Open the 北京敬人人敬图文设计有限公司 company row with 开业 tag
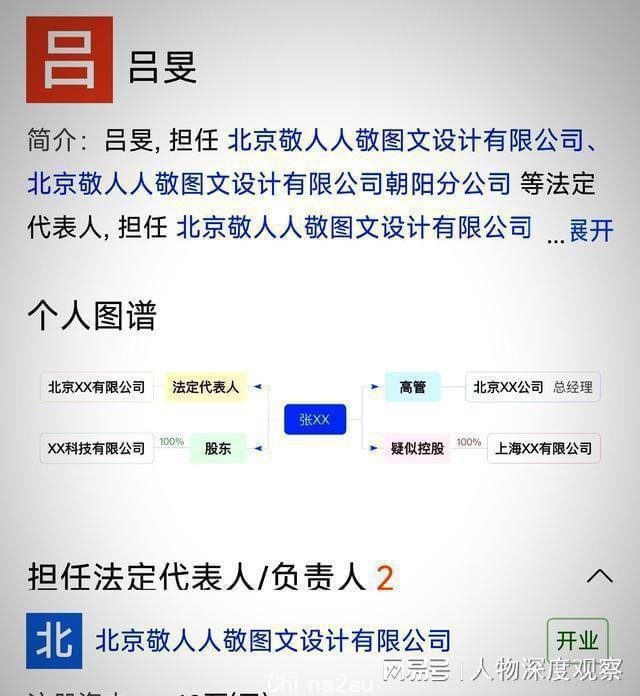Image resolution: width=640 pixels, height=696 pixels. [x=273, y=640]
